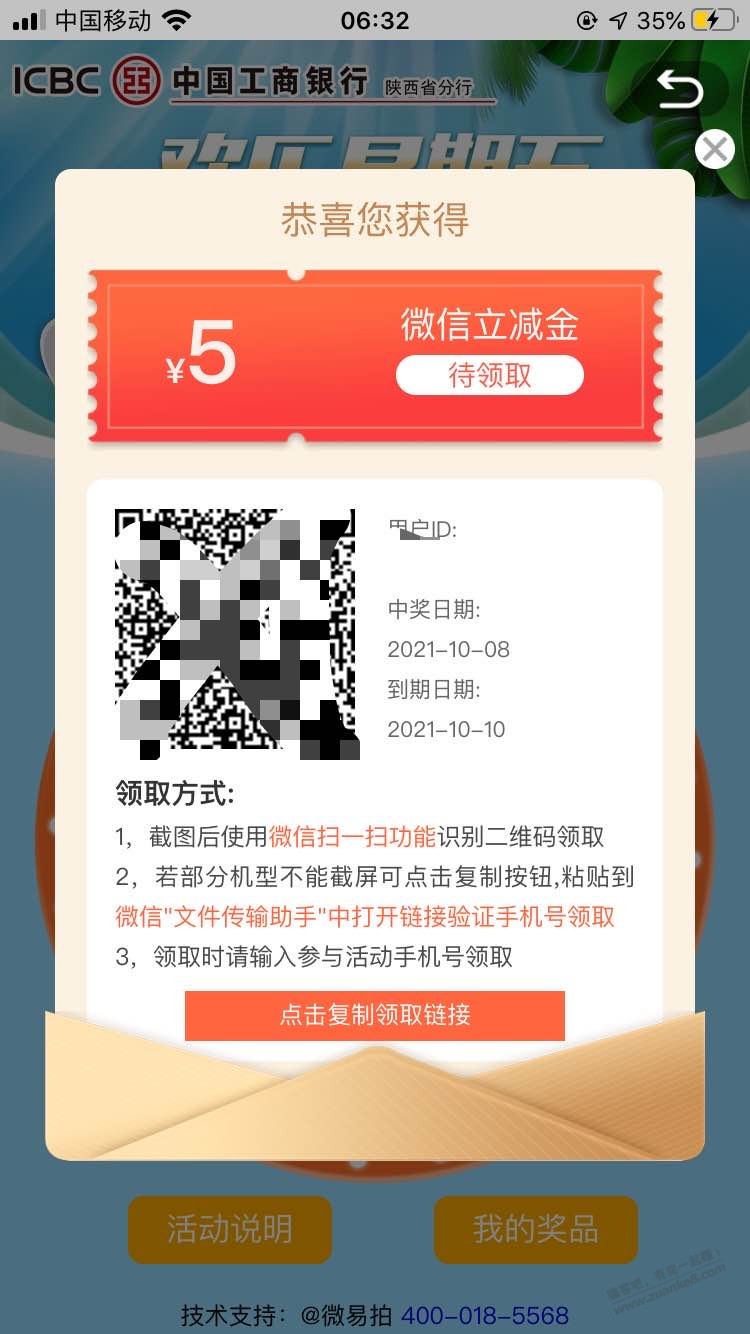Open 活动说明 activity rules

[230, 1229]
